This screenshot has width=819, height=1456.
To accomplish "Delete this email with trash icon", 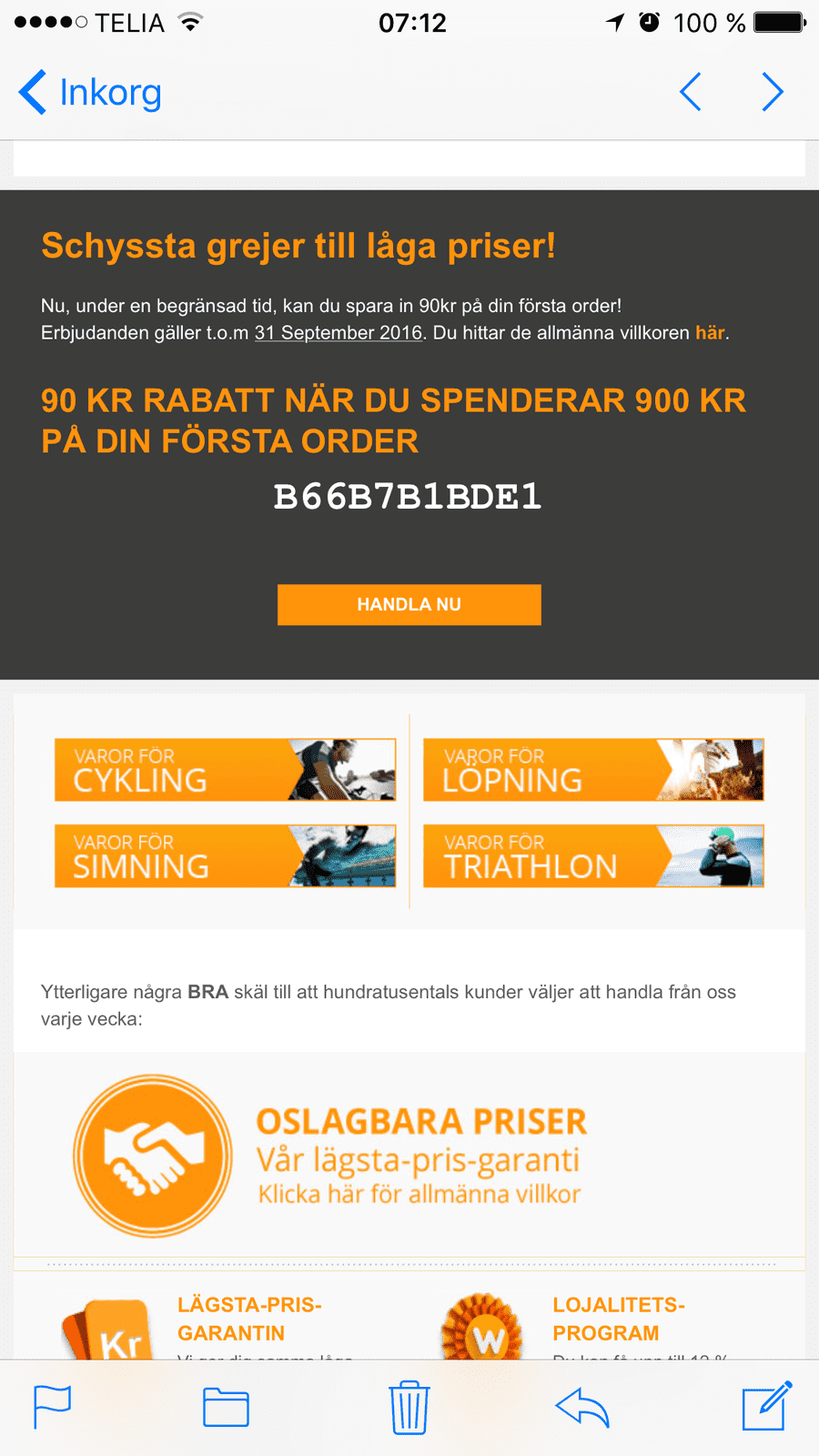I will (409, 1407).
